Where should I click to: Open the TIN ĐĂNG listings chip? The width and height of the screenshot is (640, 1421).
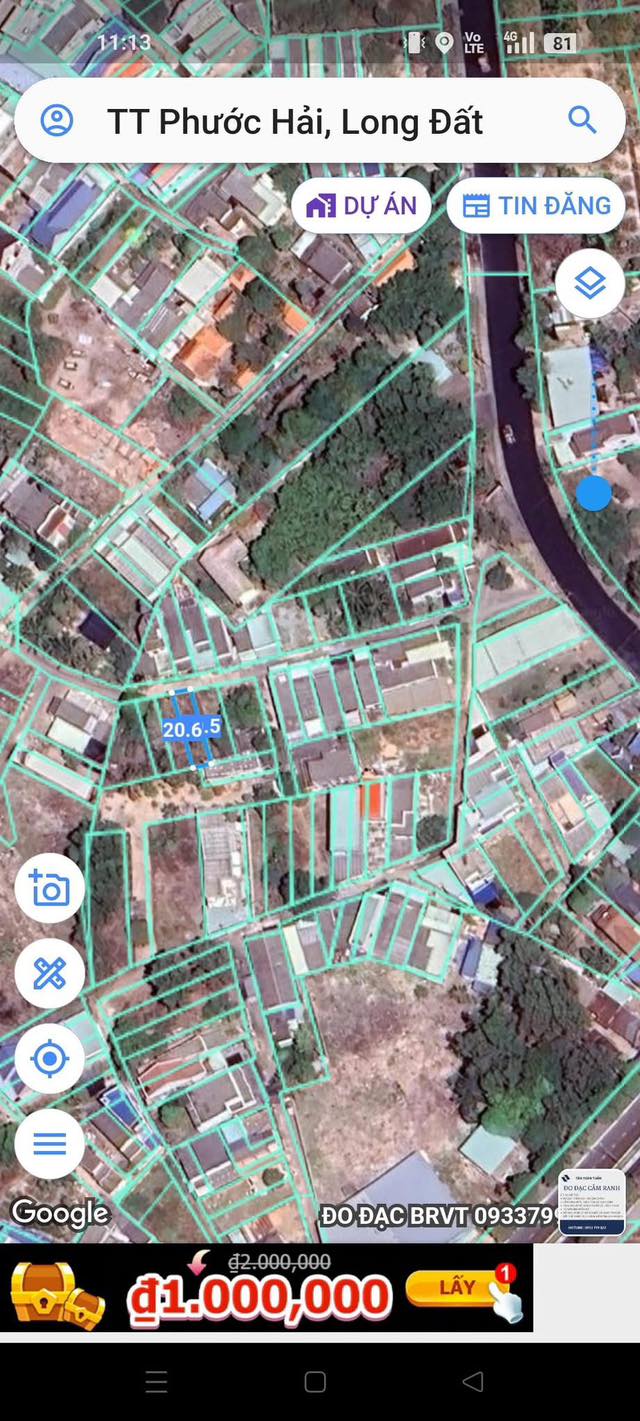[x=536, y=206]
